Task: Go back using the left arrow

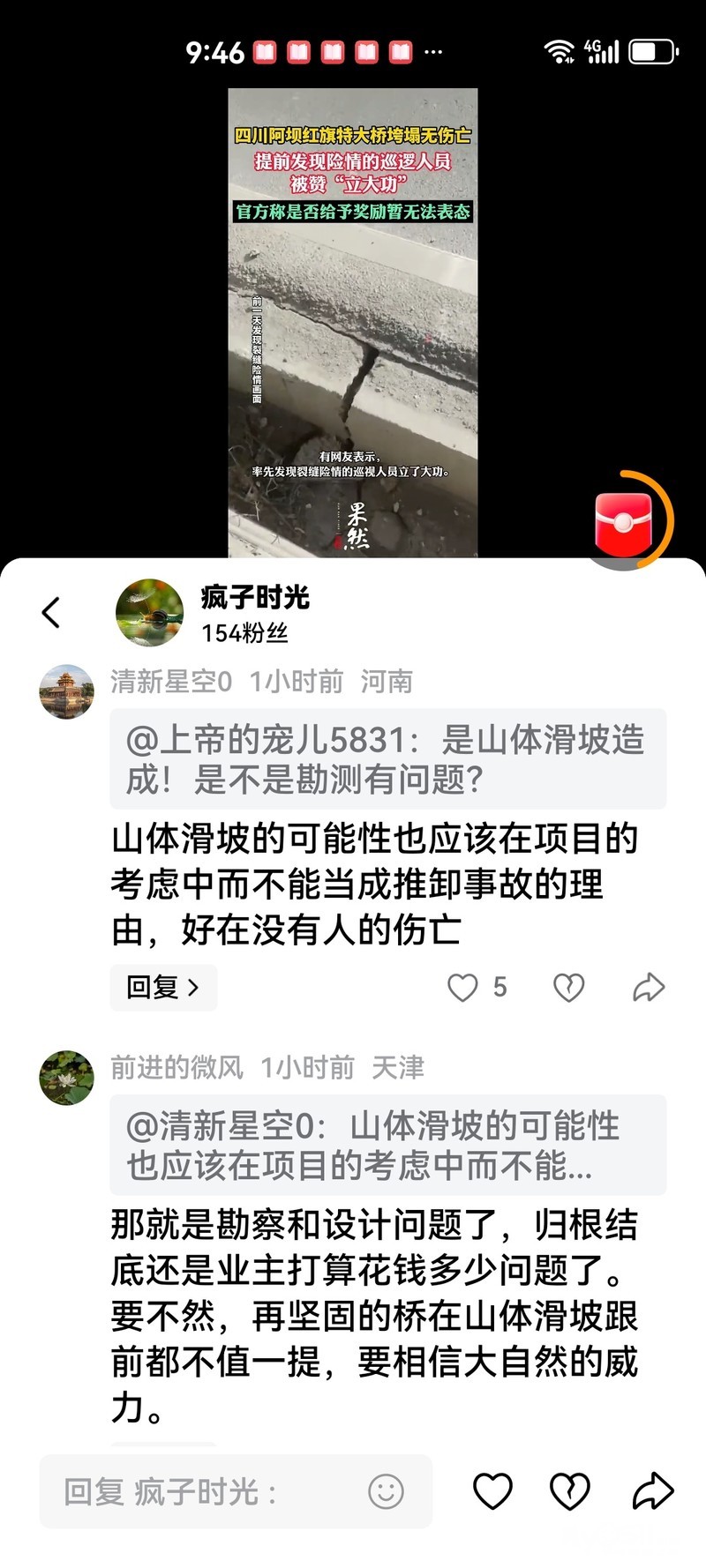Action: [51, 612]
